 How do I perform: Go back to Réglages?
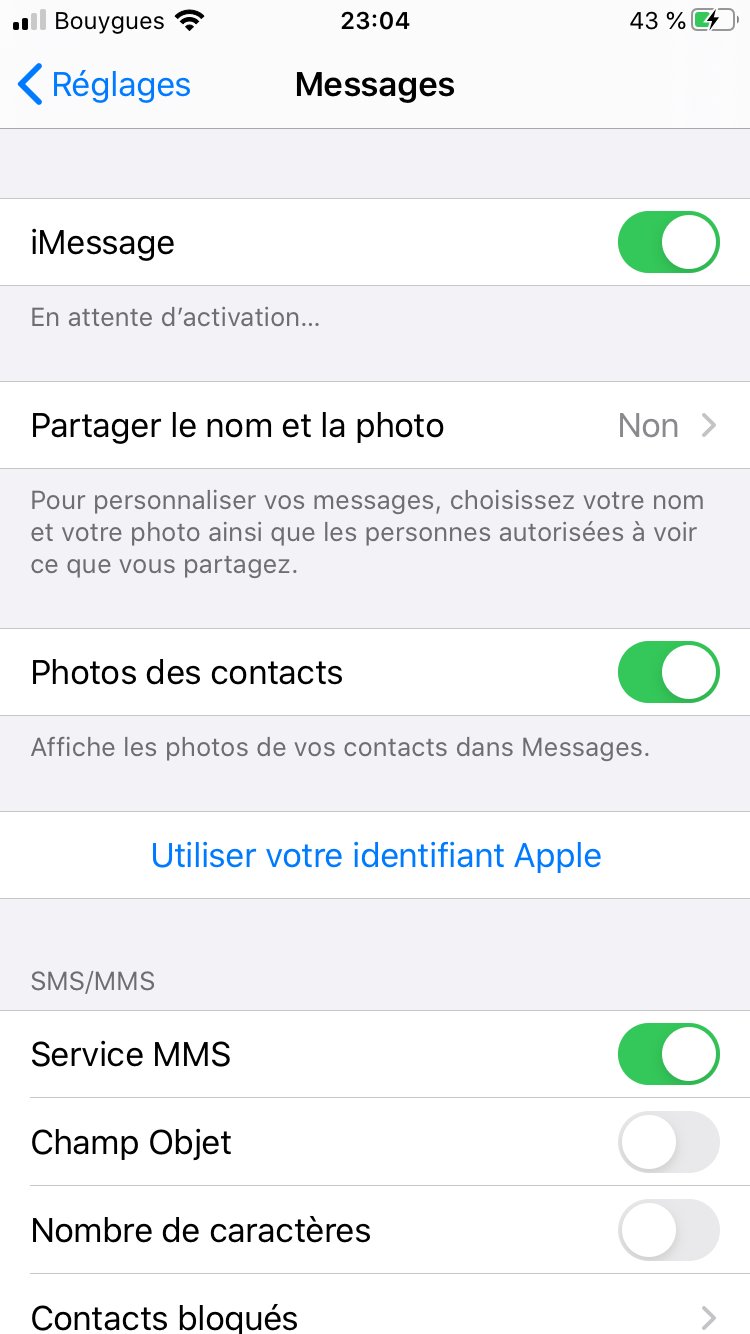point(104,85)
